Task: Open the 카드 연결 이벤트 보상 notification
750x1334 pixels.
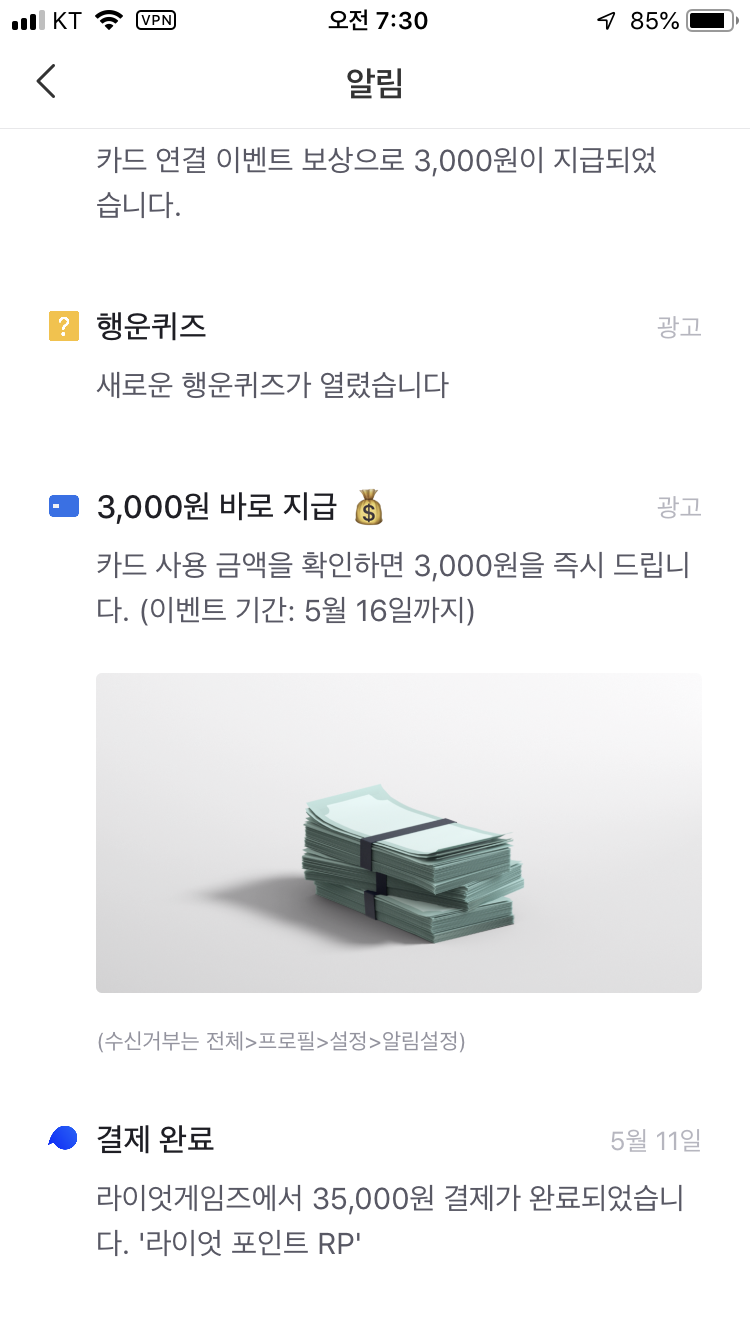Action: pos(376,184)
